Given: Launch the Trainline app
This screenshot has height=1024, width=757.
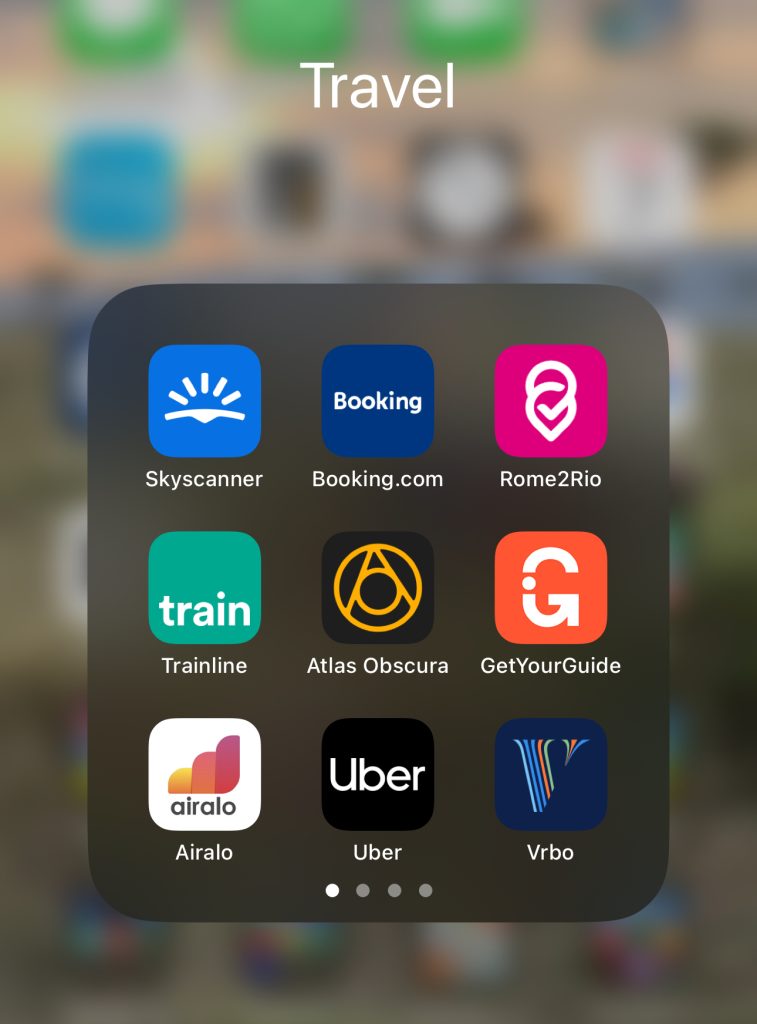Looking at the screenshot, I should click(204, 587).
